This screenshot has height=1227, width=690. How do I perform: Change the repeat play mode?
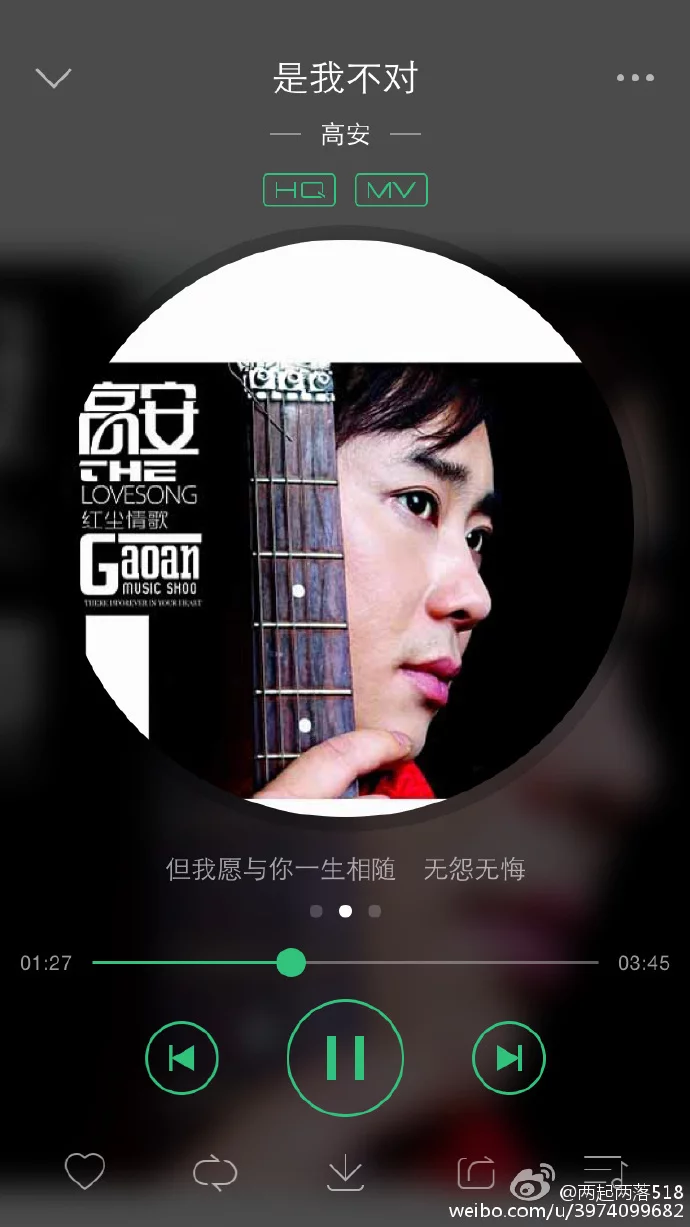click(x=215, y=1172)
